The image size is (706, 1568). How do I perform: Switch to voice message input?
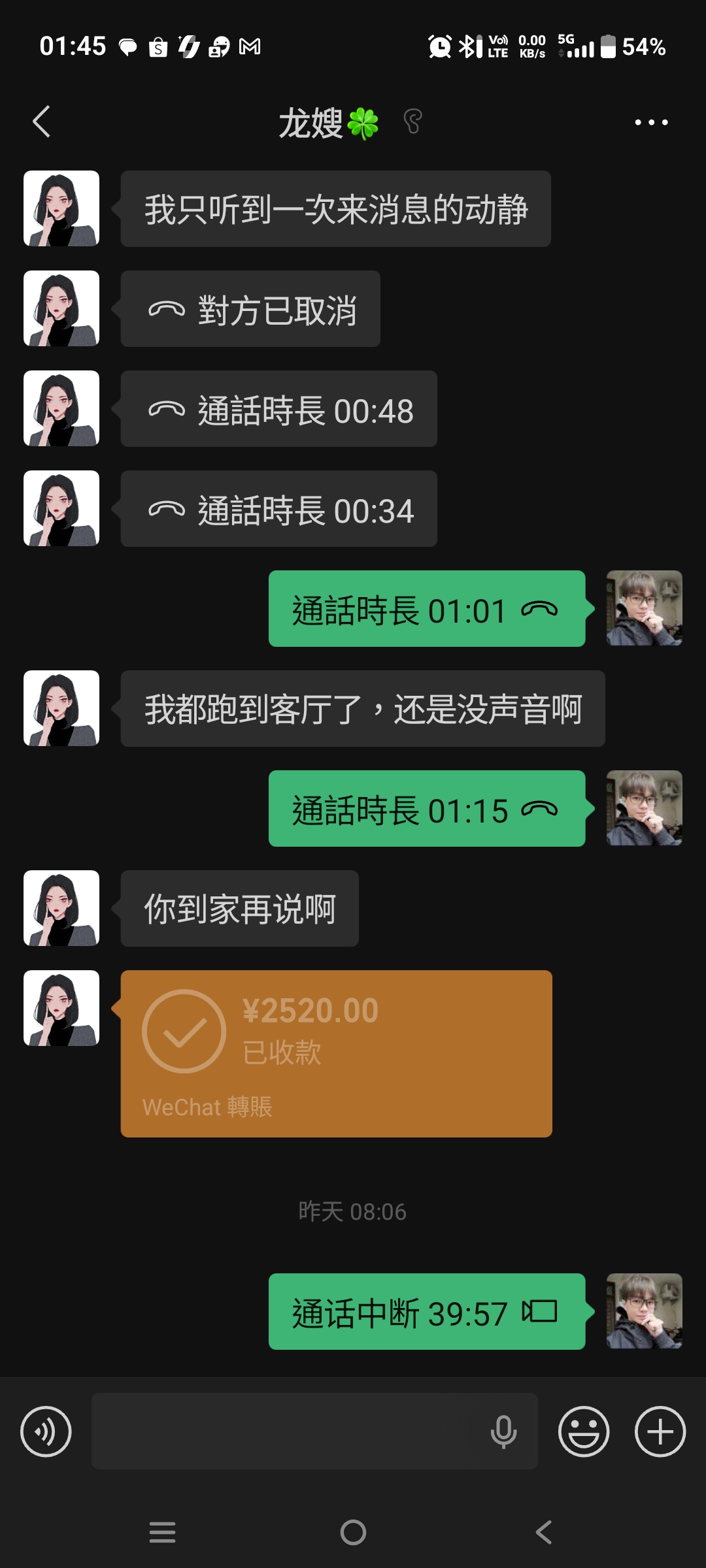click(46, 1431)
